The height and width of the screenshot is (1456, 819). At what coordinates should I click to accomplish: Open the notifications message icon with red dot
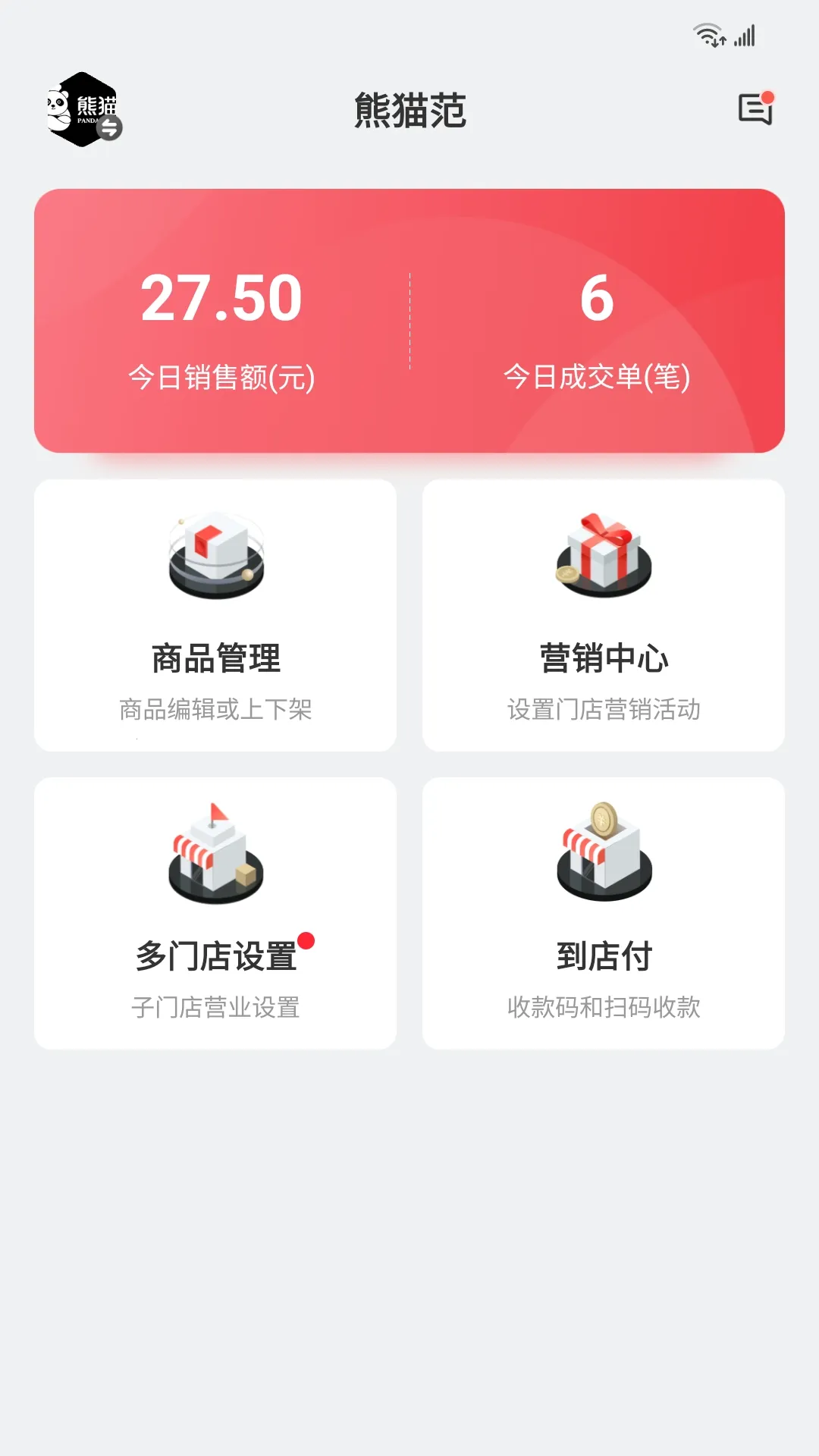pyautogui.click(x=755, y=108)
